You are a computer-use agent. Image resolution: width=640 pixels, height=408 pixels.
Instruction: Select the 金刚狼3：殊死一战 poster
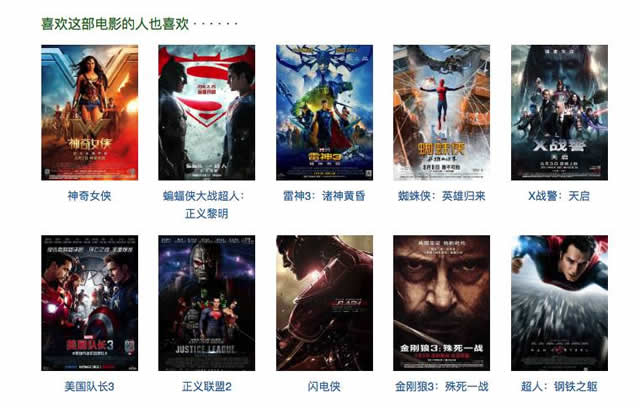pos(441,303)
